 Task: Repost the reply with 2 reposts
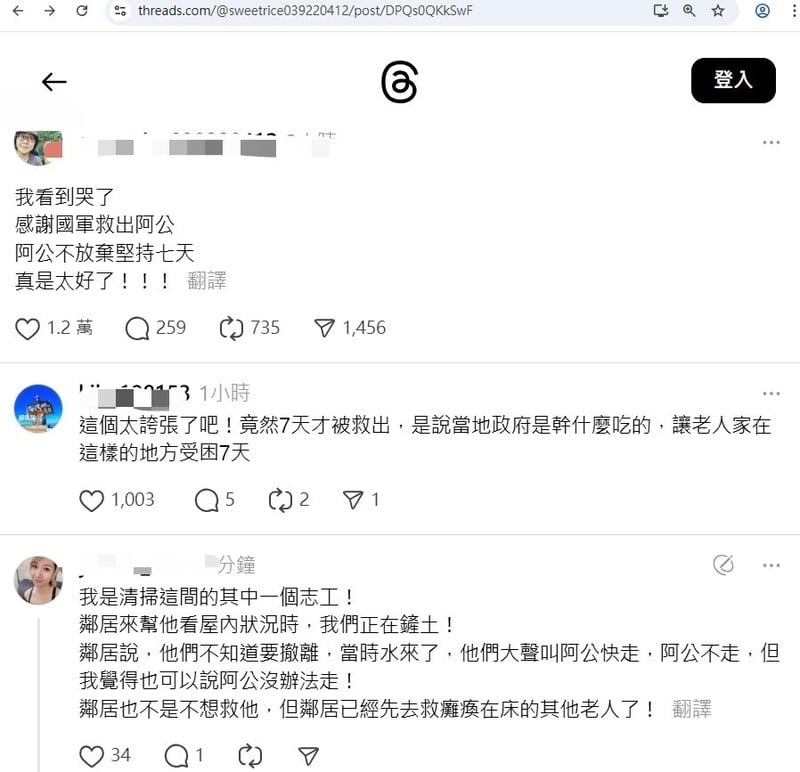pos(279,499)
